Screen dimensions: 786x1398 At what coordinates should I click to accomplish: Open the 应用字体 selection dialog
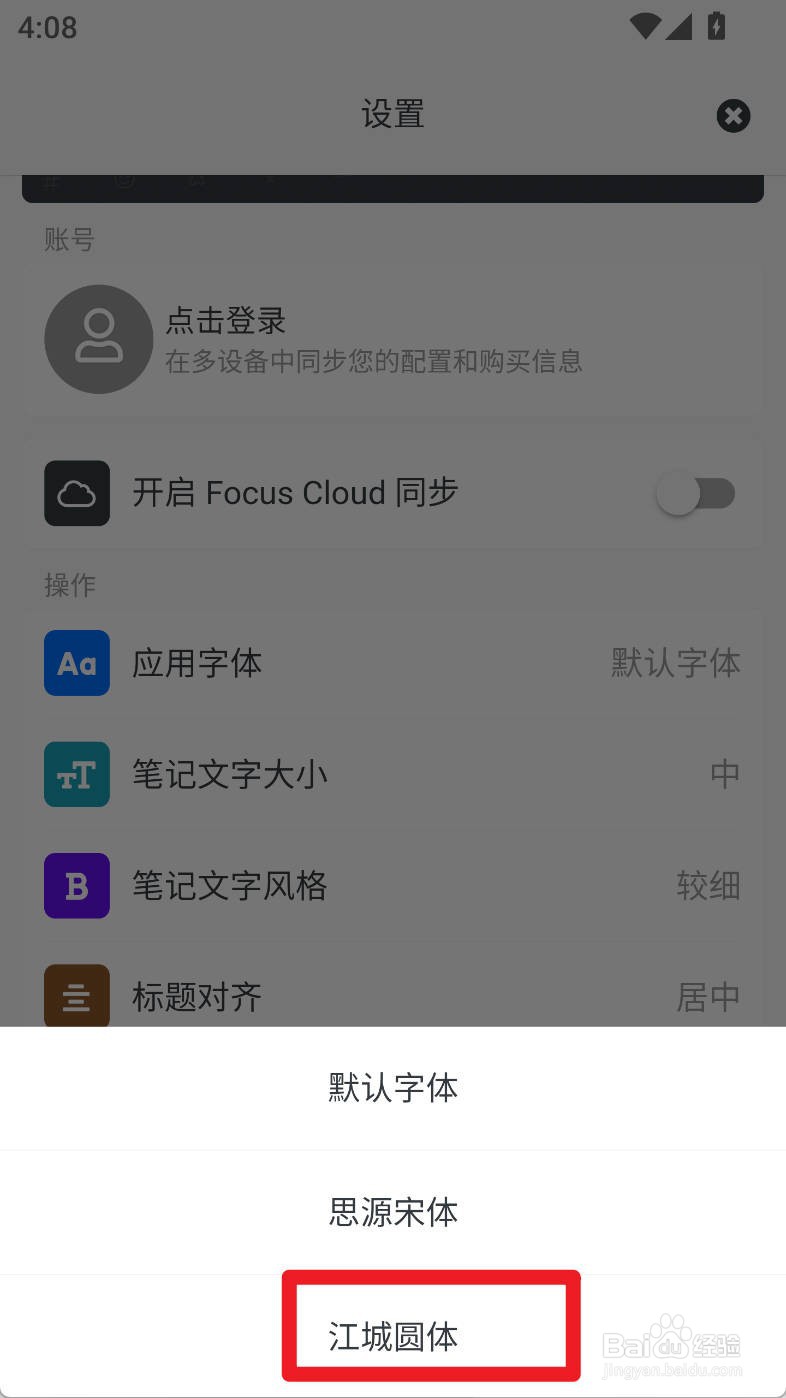(392, 663)
